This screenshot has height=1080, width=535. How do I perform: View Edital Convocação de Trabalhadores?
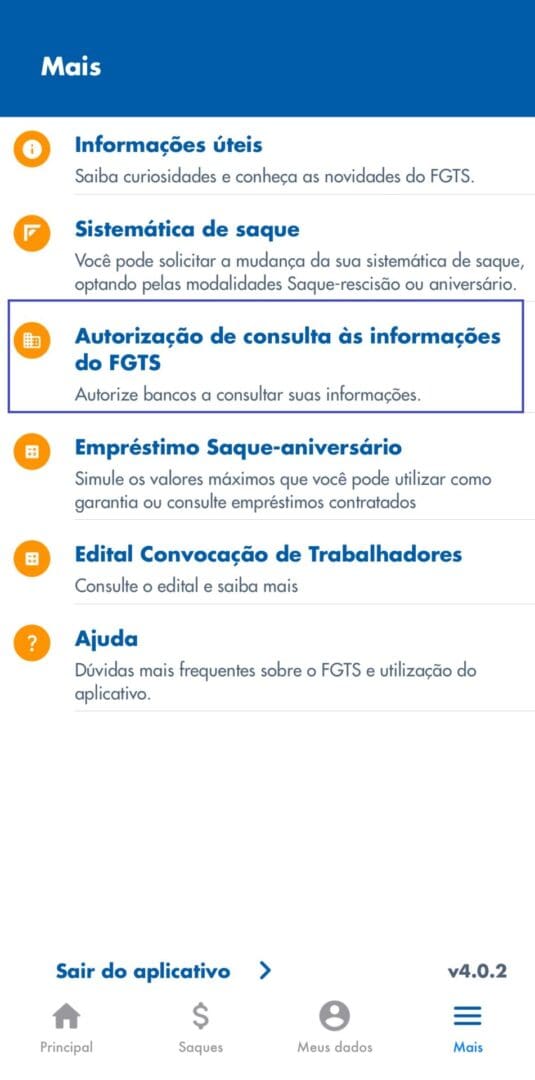[x=267, y=569]
